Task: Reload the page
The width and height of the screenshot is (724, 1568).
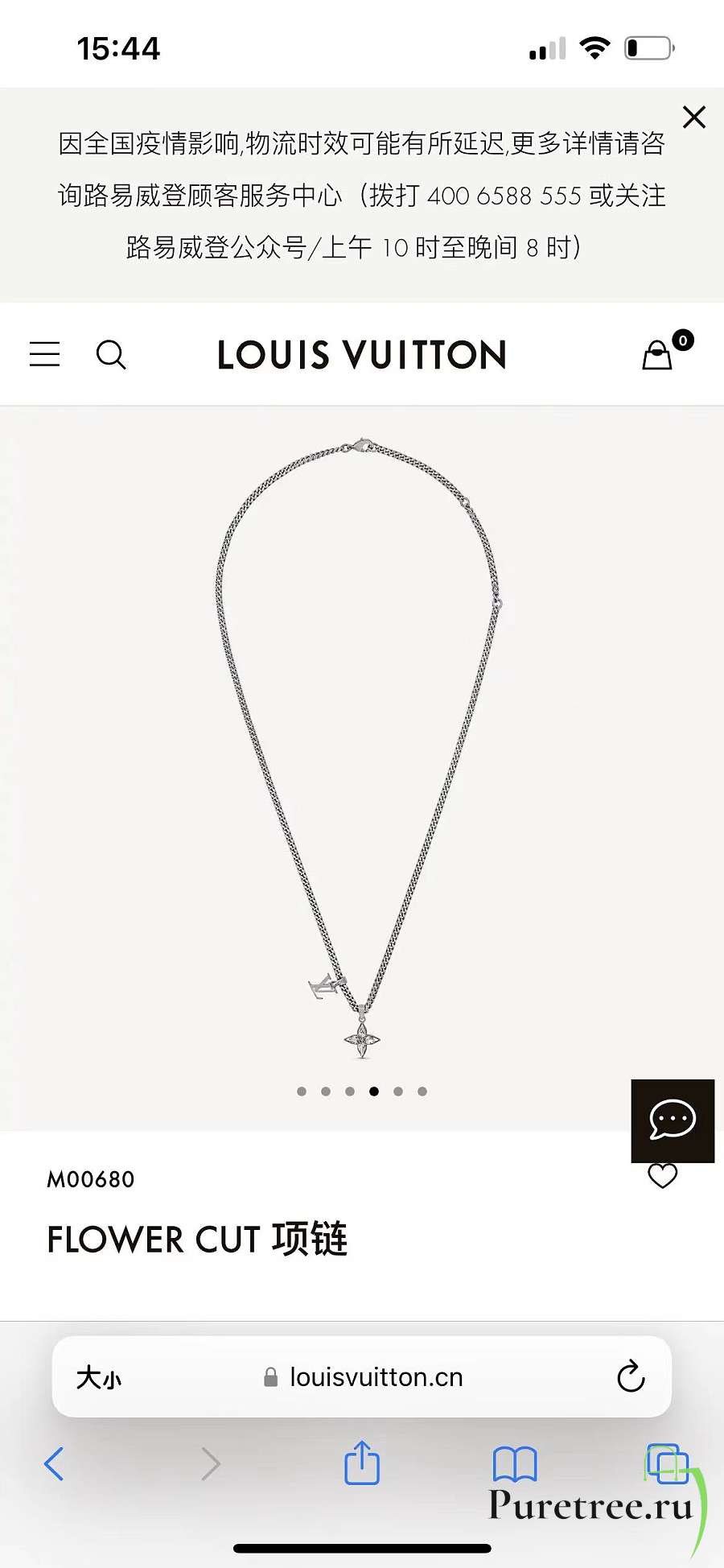Action: [x=631, y=1376]
